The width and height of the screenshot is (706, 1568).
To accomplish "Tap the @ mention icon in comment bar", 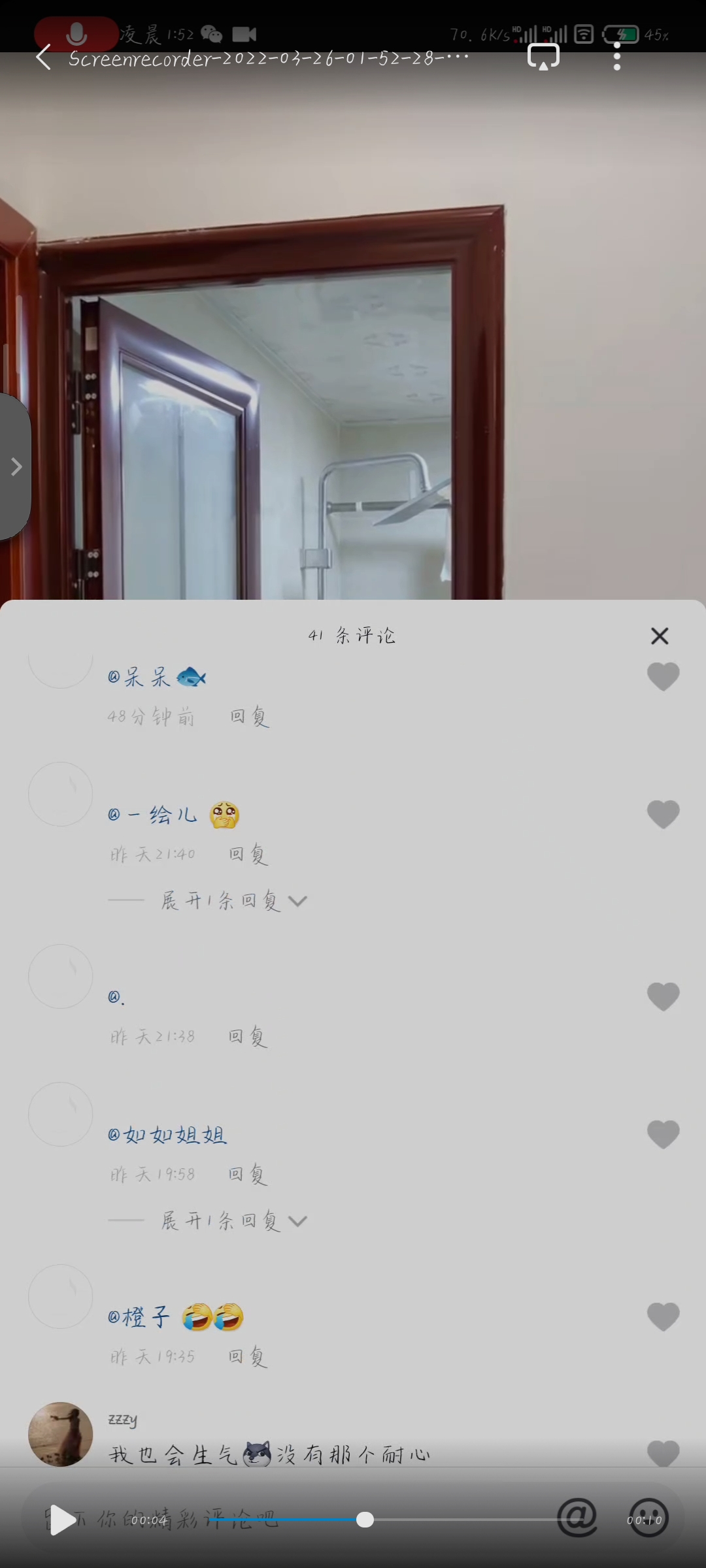I will click(577, 1517).
